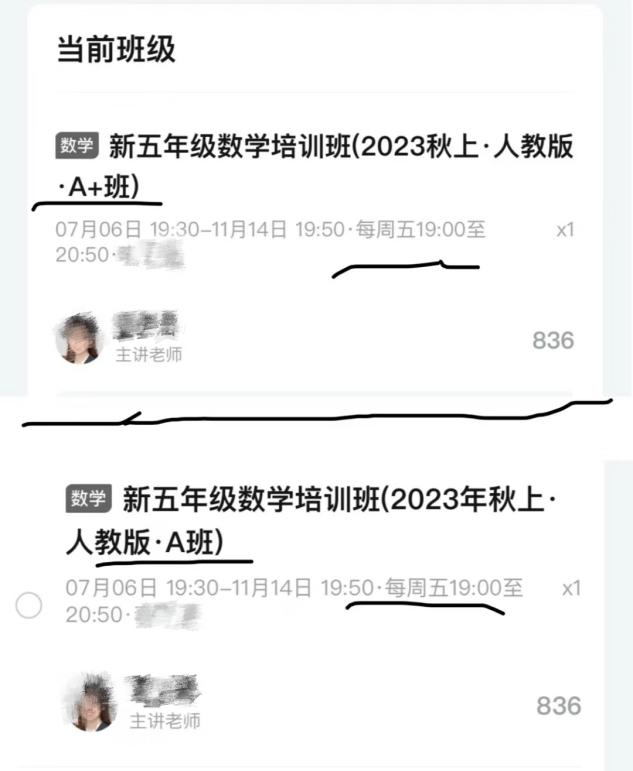Viewport: 633px width, 771px height.
Task: Select the radio button for the A班 class
Action: pyautogui.click(x=30, y=604)
